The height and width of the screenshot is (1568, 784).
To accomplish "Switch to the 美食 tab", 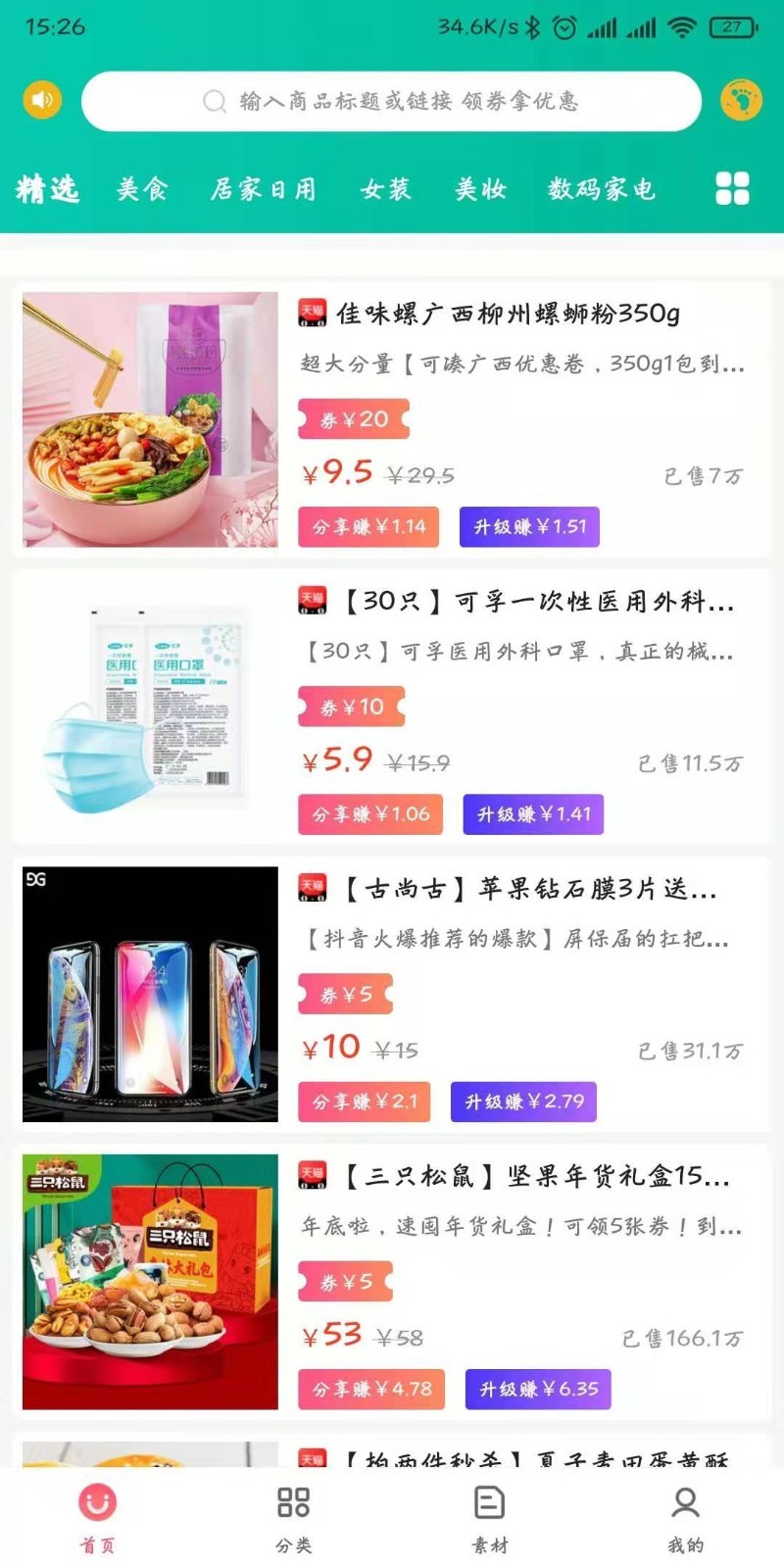I will (x=141, y=190).
